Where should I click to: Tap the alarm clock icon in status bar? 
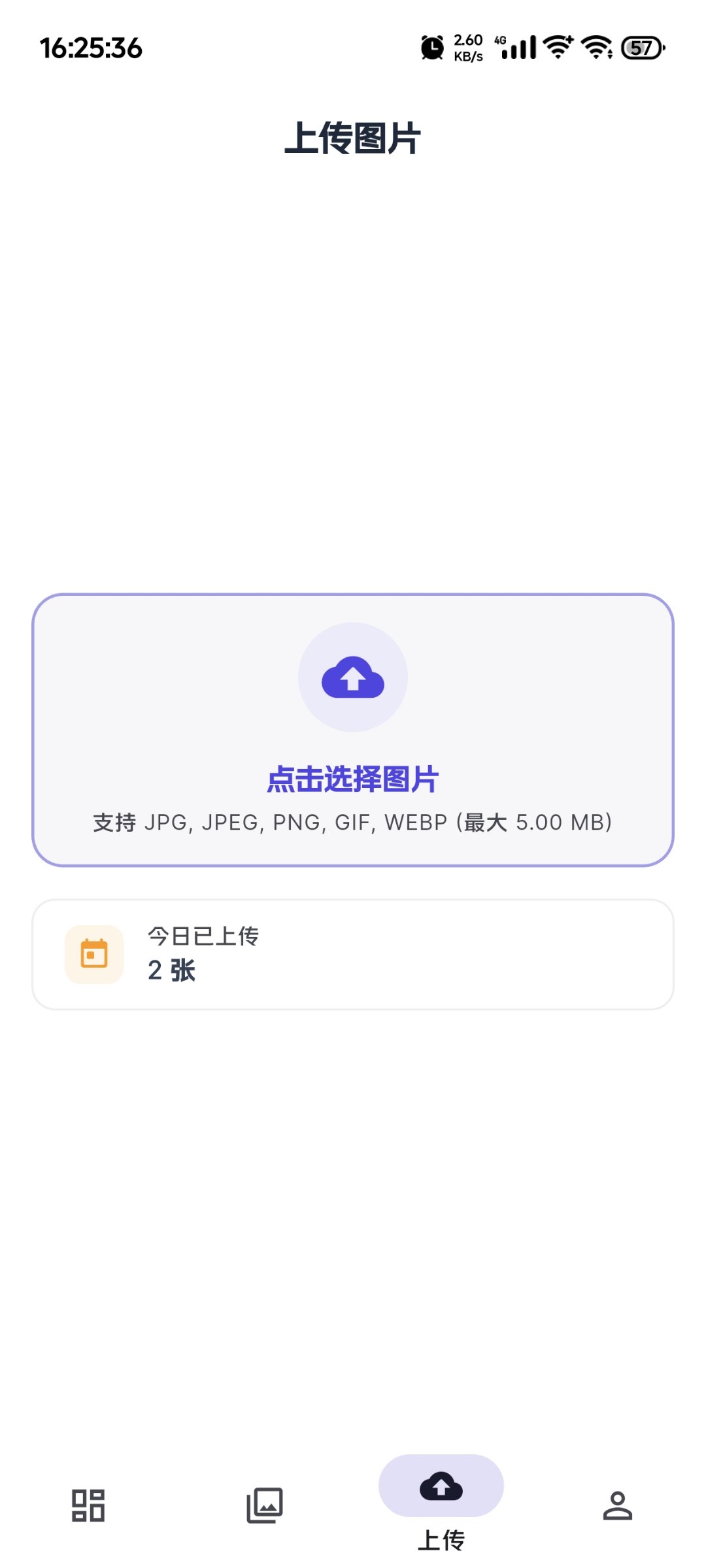(431, 47)
